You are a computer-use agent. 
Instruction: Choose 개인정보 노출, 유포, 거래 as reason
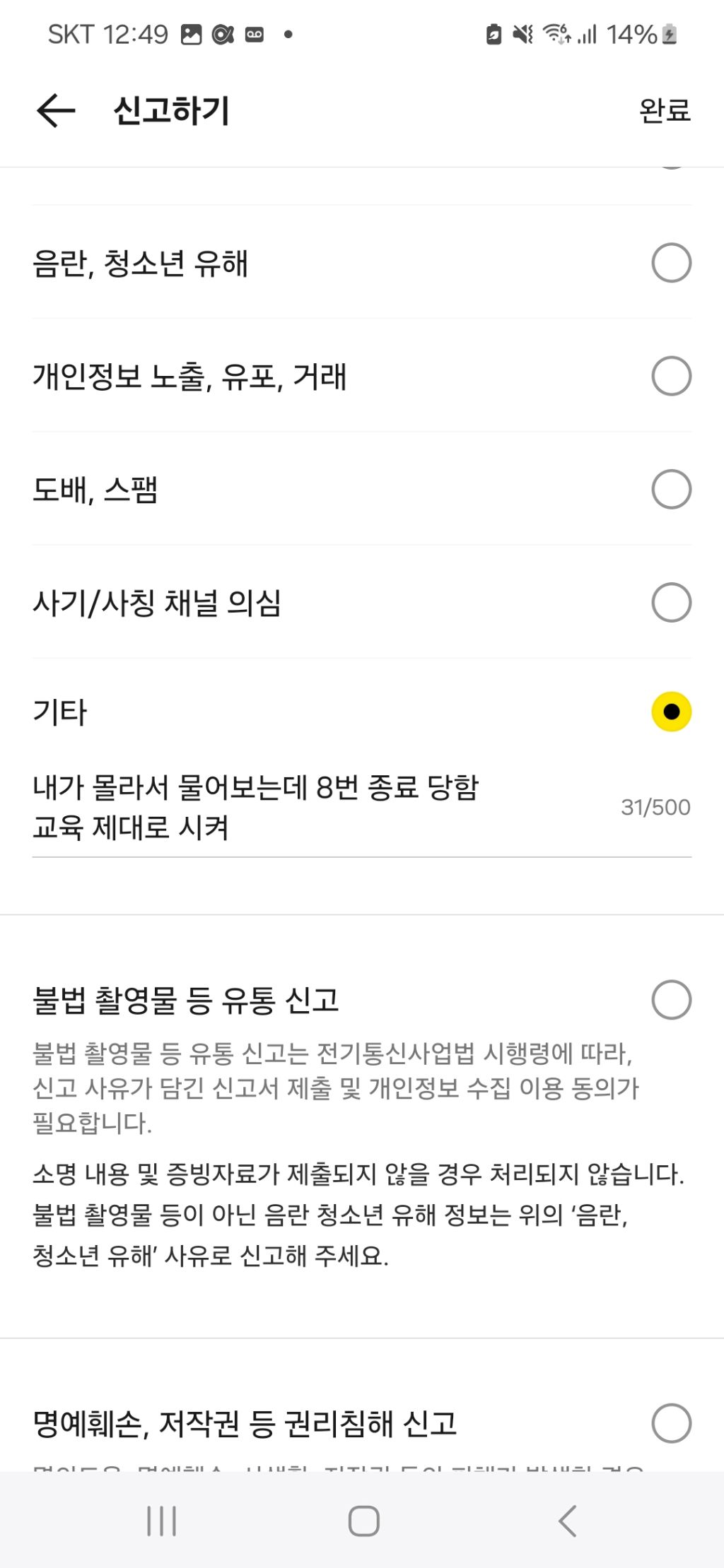(x=670, y=378)
